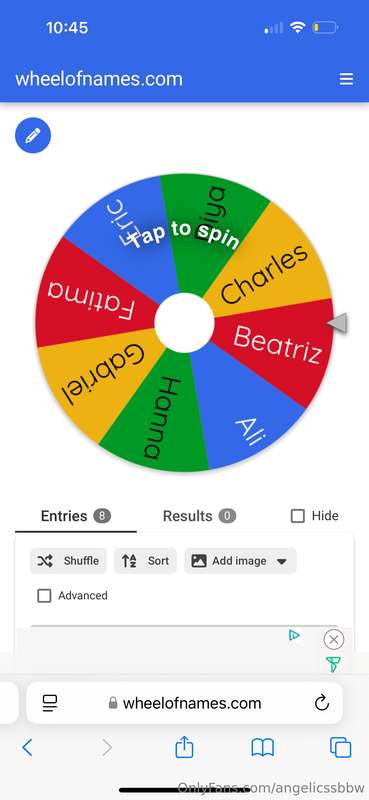The height and width of the screenshot is (800, 369).
Task: Tap the wheelofnames.com address bar
Action: pyautogui.click(x=184, y=703)
